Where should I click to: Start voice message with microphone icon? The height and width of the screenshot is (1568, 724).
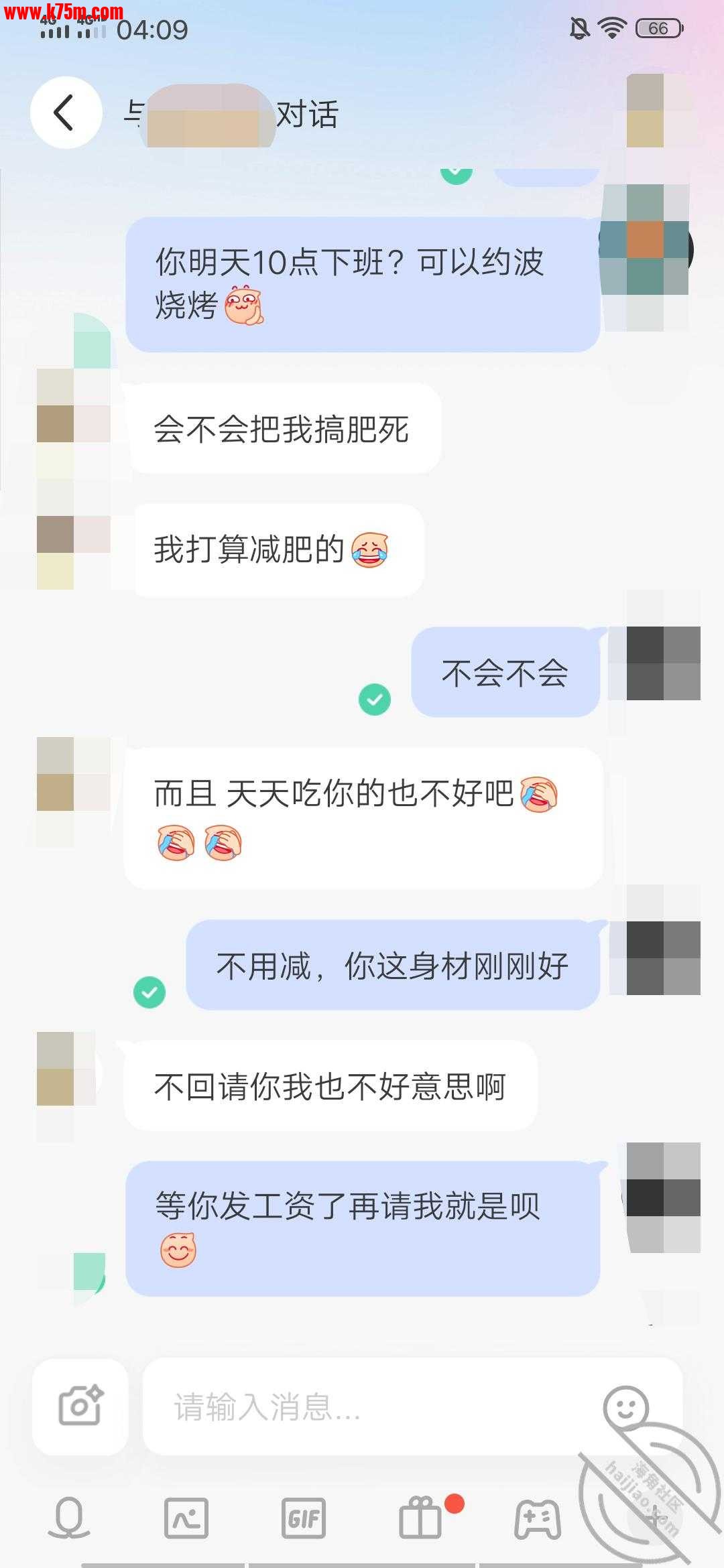click(69, 1518)
